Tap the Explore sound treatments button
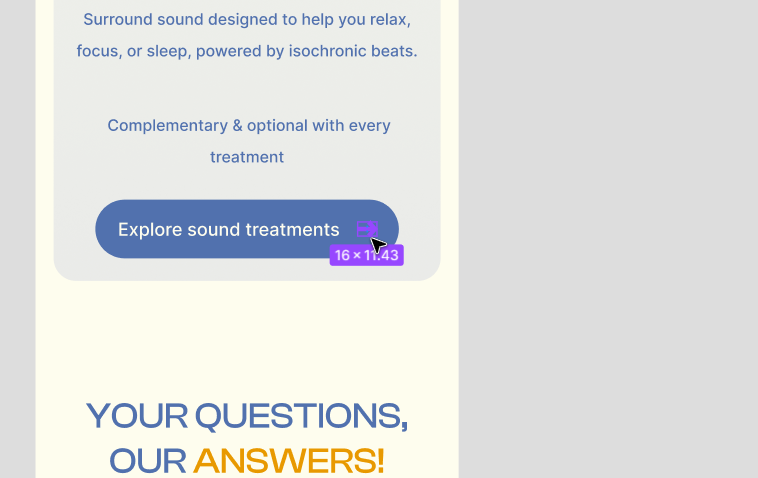This screenshot has width=758, height=478. [229, 229]
